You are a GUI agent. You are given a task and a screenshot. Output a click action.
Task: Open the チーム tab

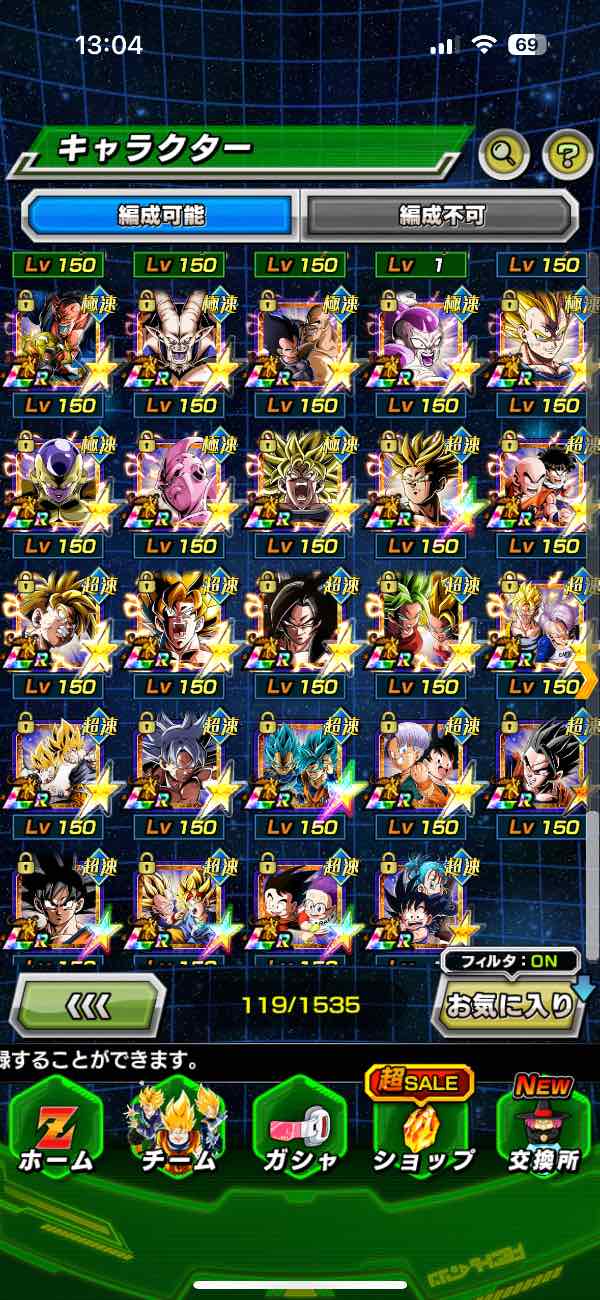point(176,1130)
